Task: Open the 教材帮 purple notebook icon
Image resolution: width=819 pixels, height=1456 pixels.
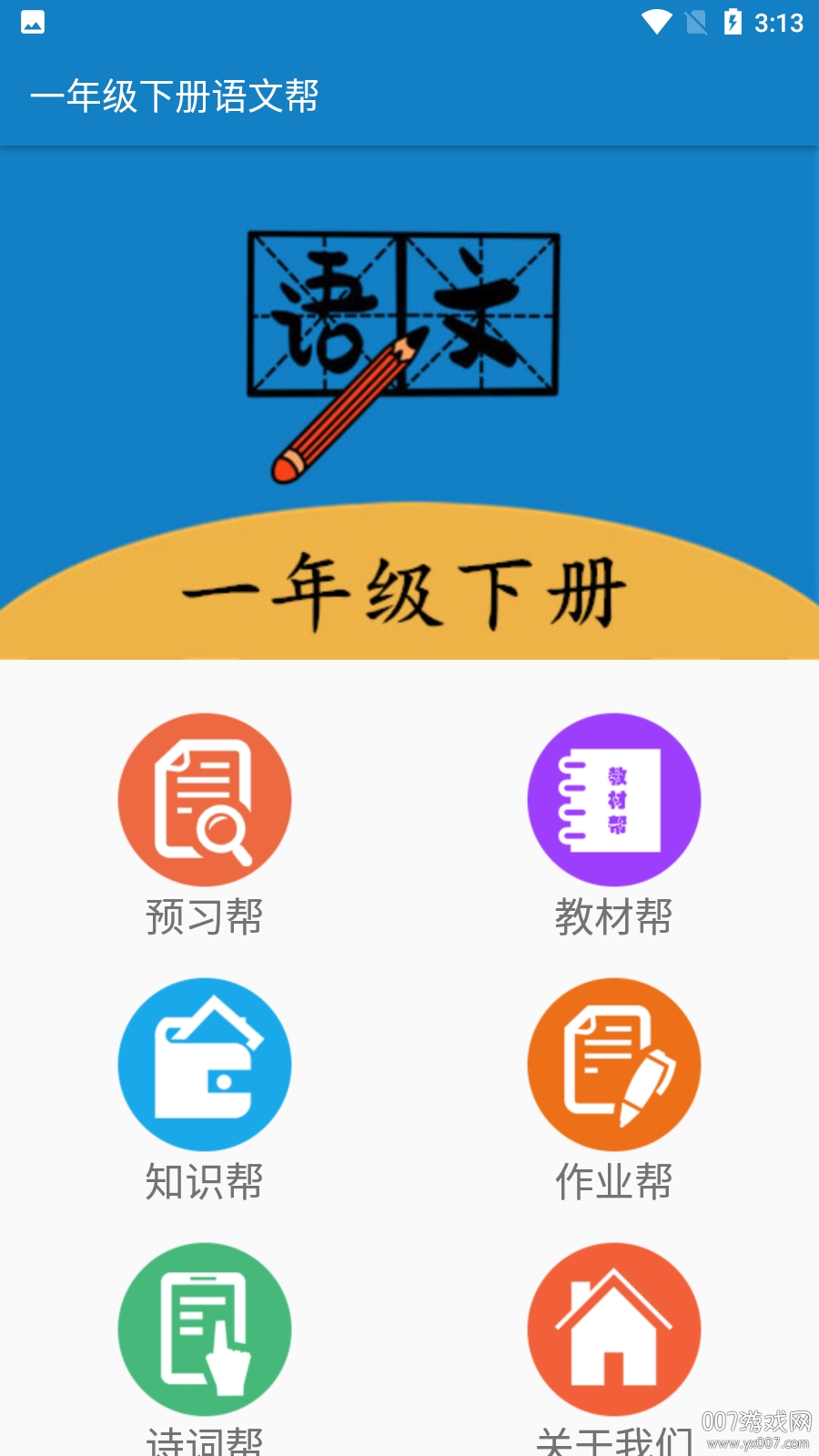Action: [x=614, y=799]
